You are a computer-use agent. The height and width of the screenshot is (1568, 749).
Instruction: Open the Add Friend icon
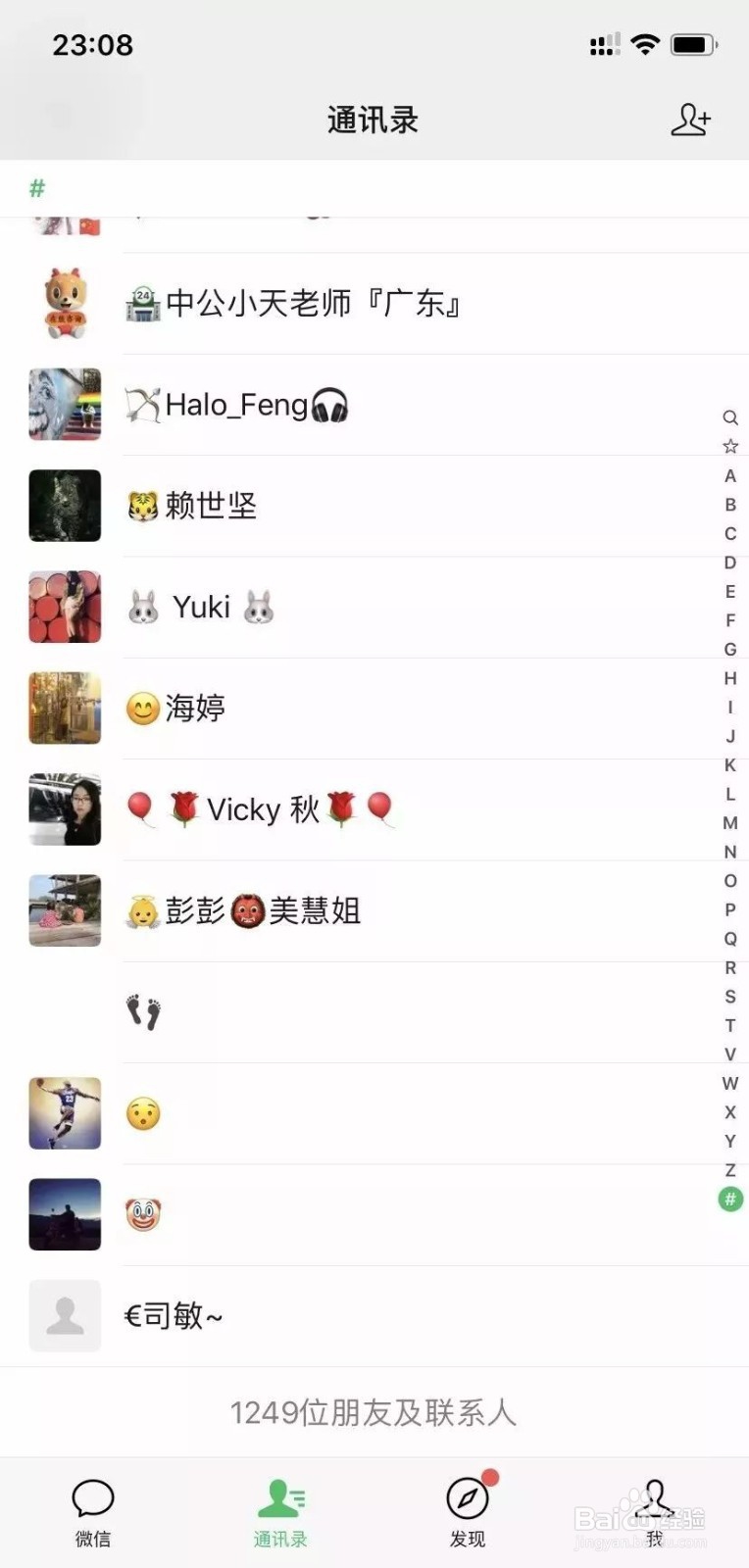pos(693,120)
